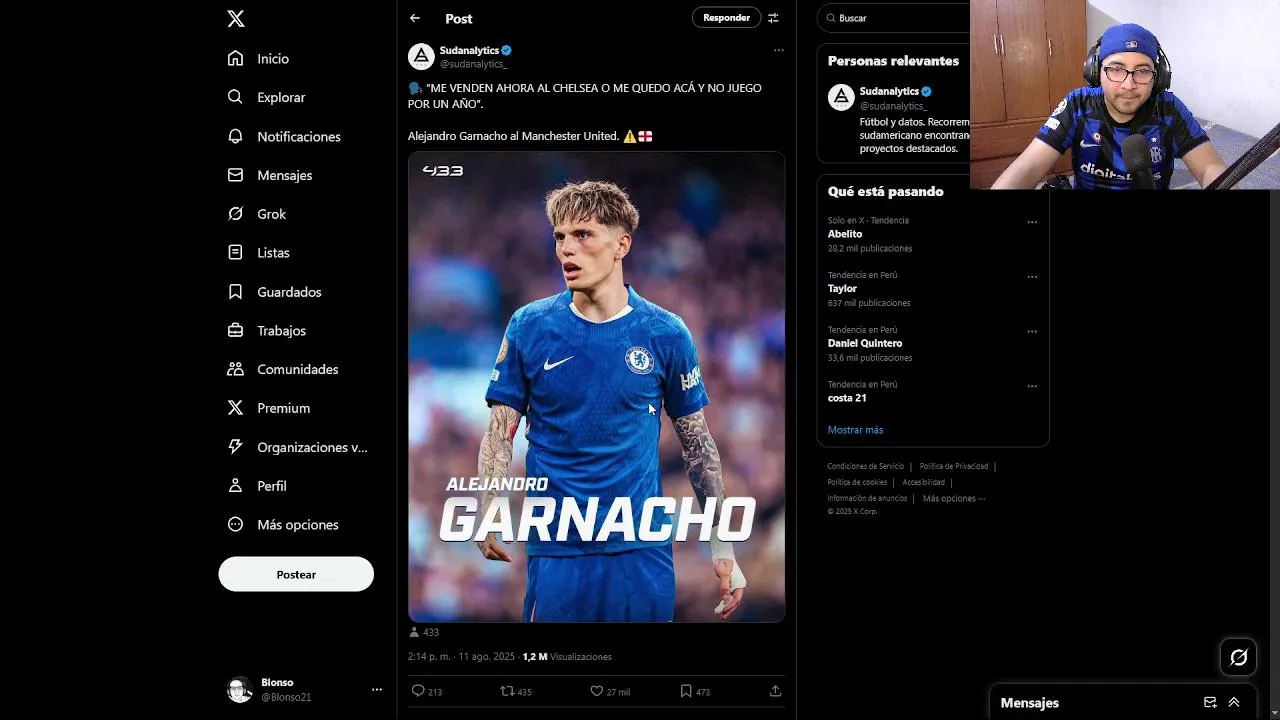Tap the Responder button
1280x720 pixels.
pos(726,18)
